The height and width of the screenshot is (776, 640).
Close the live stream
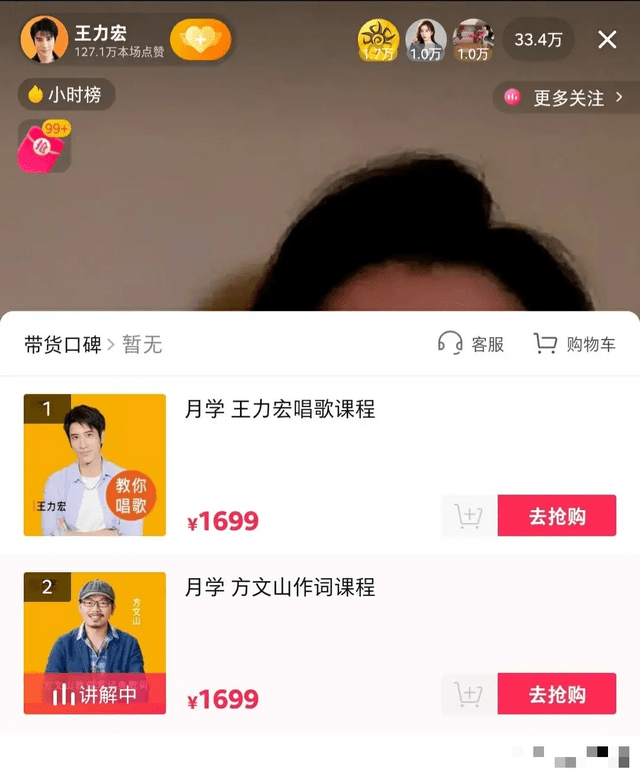click(607, 40)
